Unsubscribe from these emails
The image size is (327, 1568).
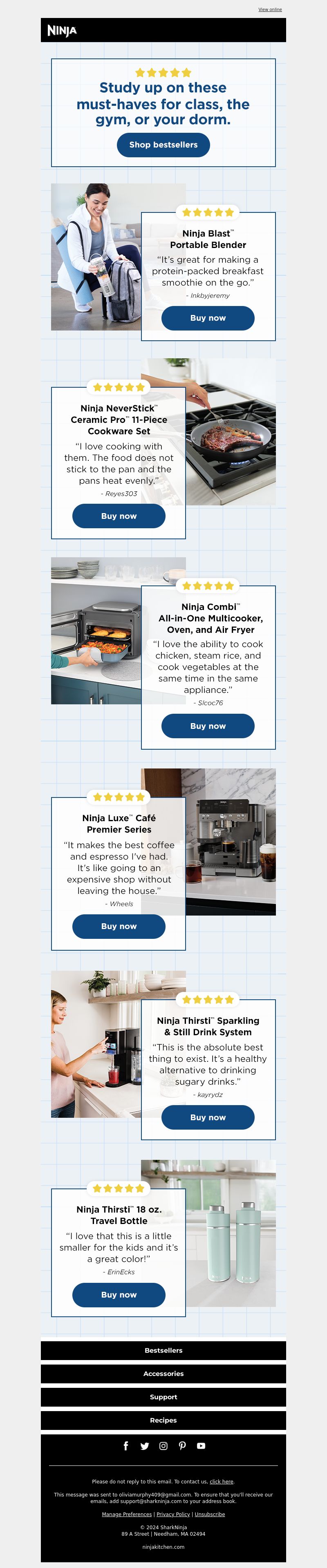coord(209,1514)
